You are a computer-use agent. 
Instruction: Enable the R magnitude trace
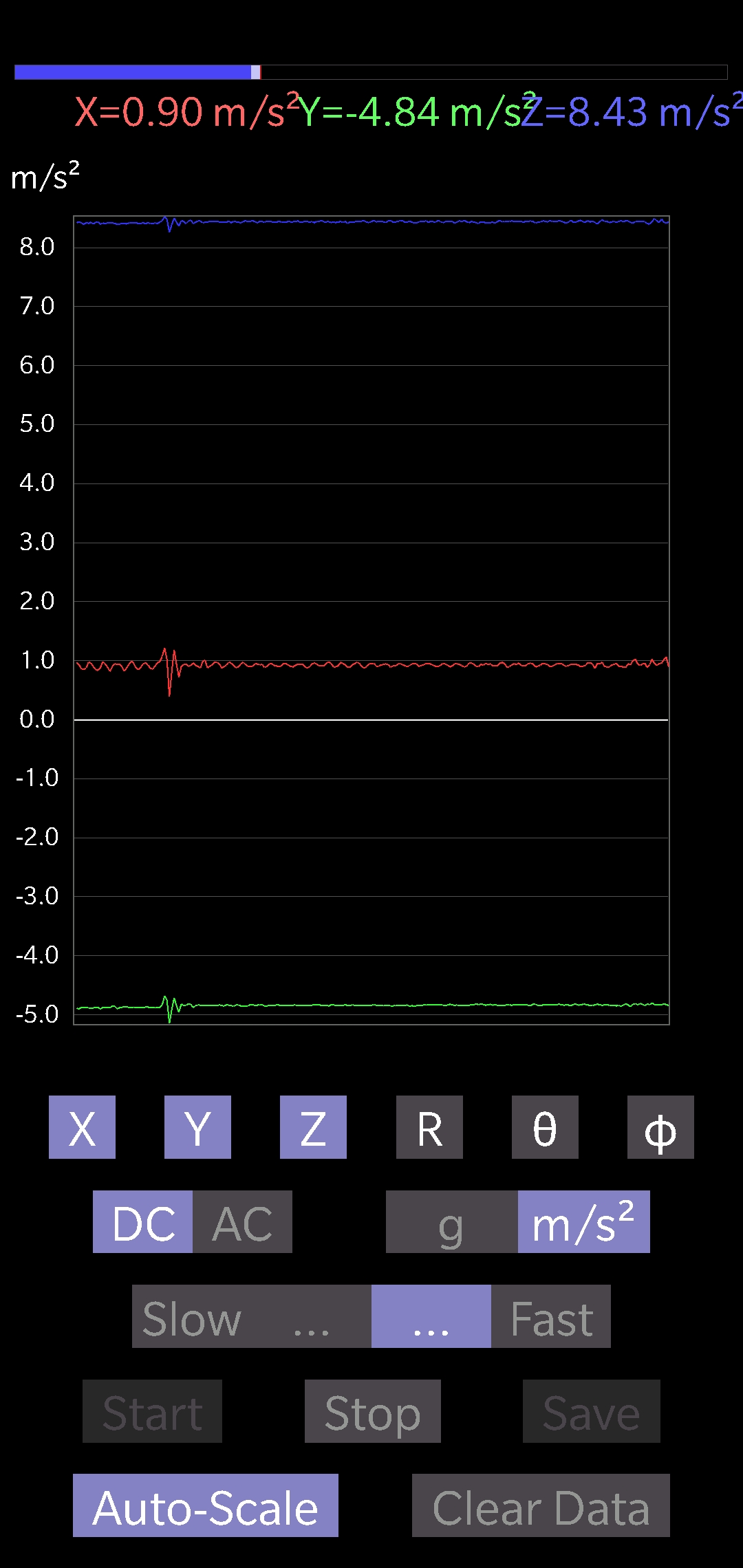pyautogui.click(x=429, y=1127)
